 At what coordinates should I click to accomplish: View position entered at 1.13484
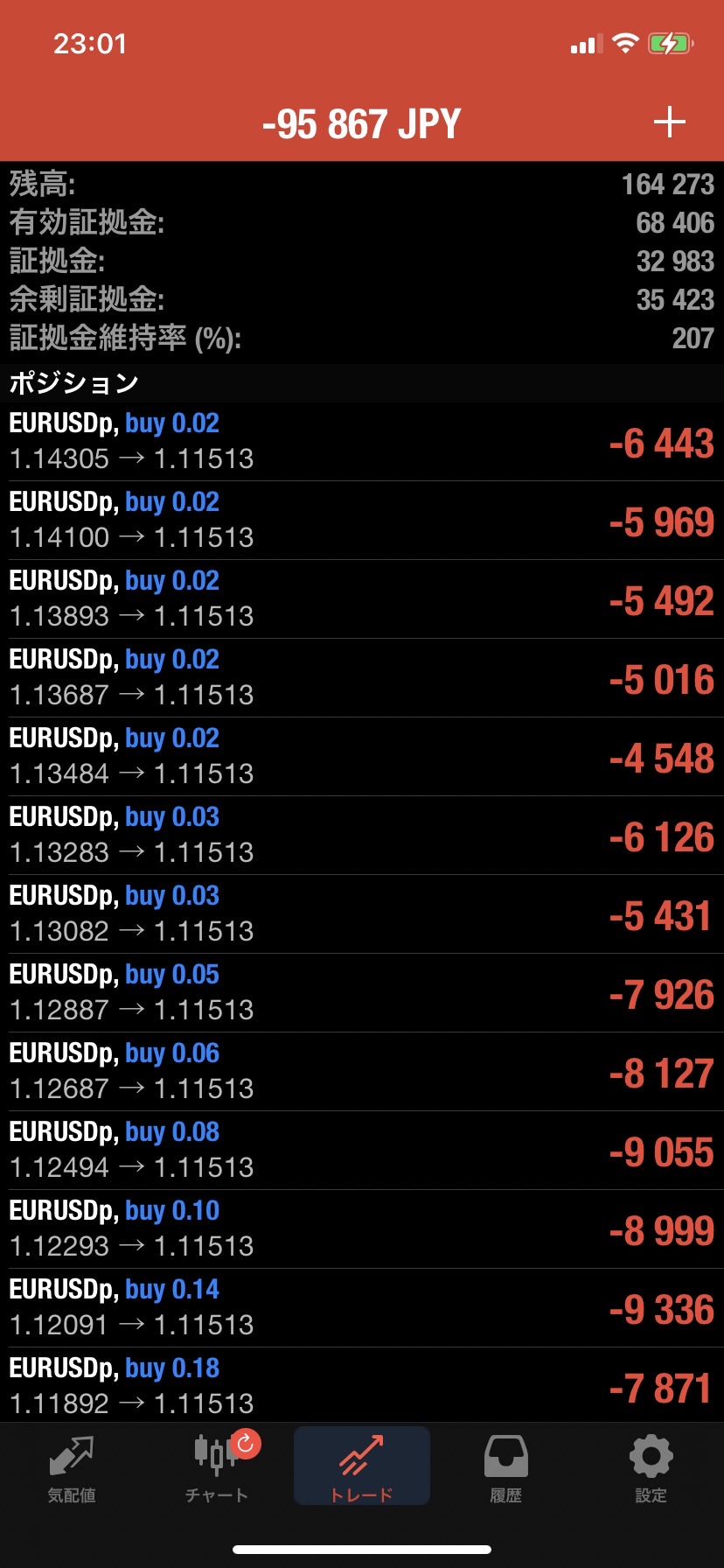(362, 757)
